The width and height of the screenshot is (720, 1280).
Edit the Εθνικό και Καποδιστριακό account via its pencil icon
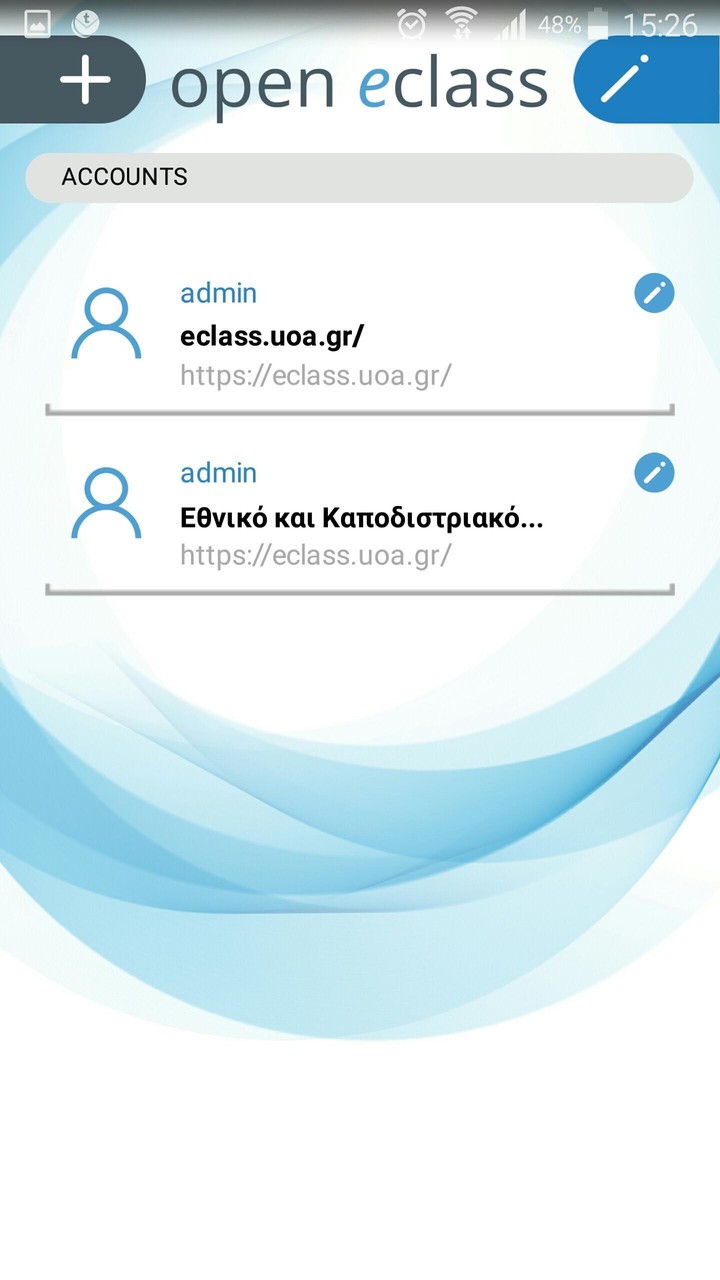pyautogui.click(x=653, y=473)
